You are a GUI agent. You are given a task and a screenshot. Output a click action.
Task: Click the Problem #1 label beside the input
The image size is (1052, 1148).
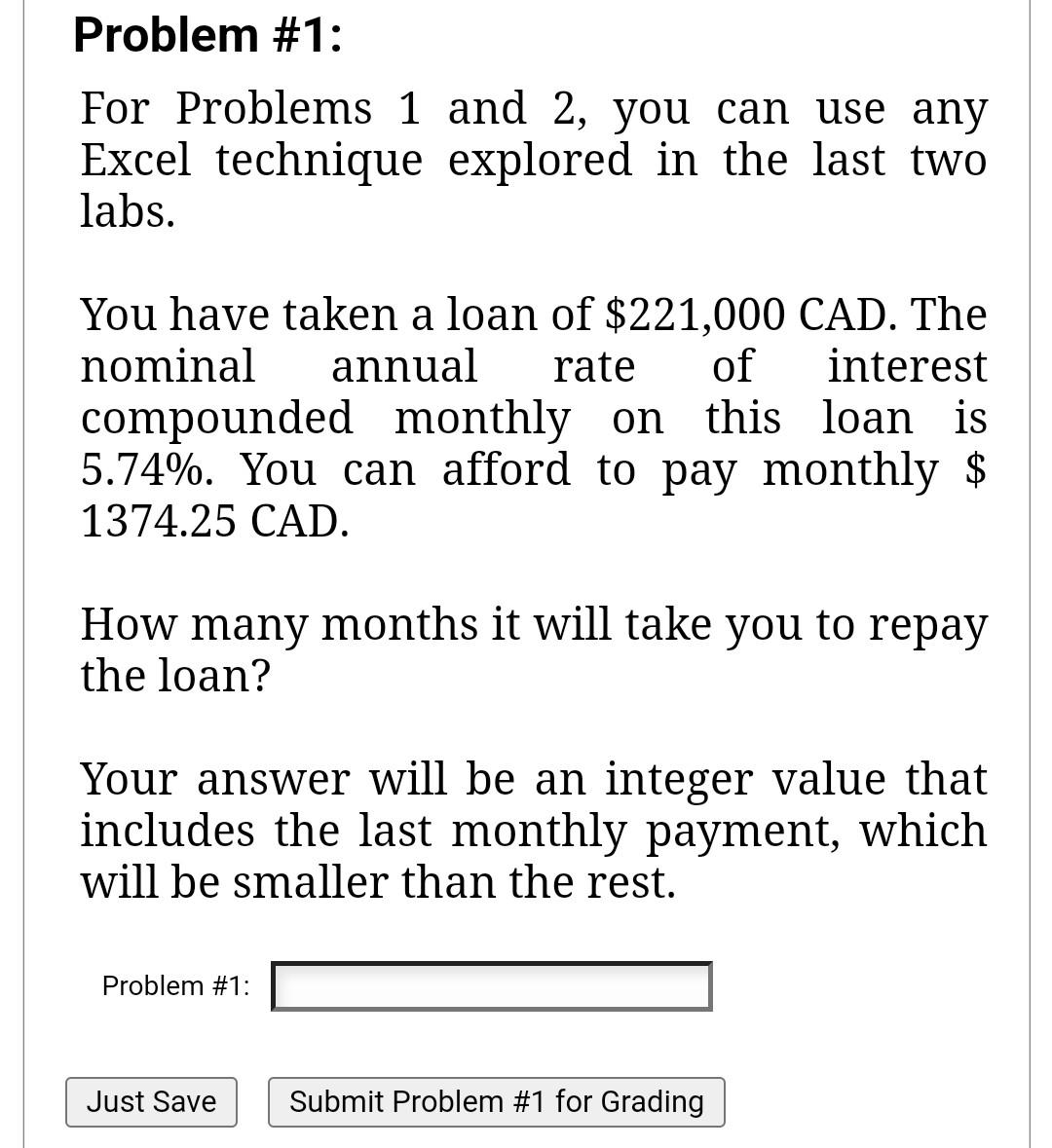coord(175,985)
